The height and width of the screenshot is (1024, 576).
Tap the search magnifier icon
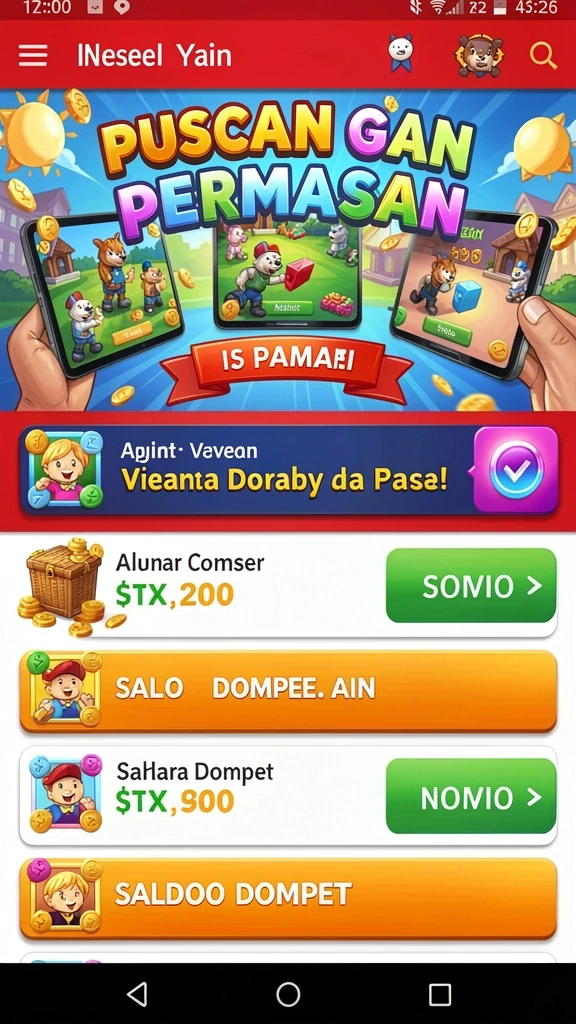click(543, 56)
